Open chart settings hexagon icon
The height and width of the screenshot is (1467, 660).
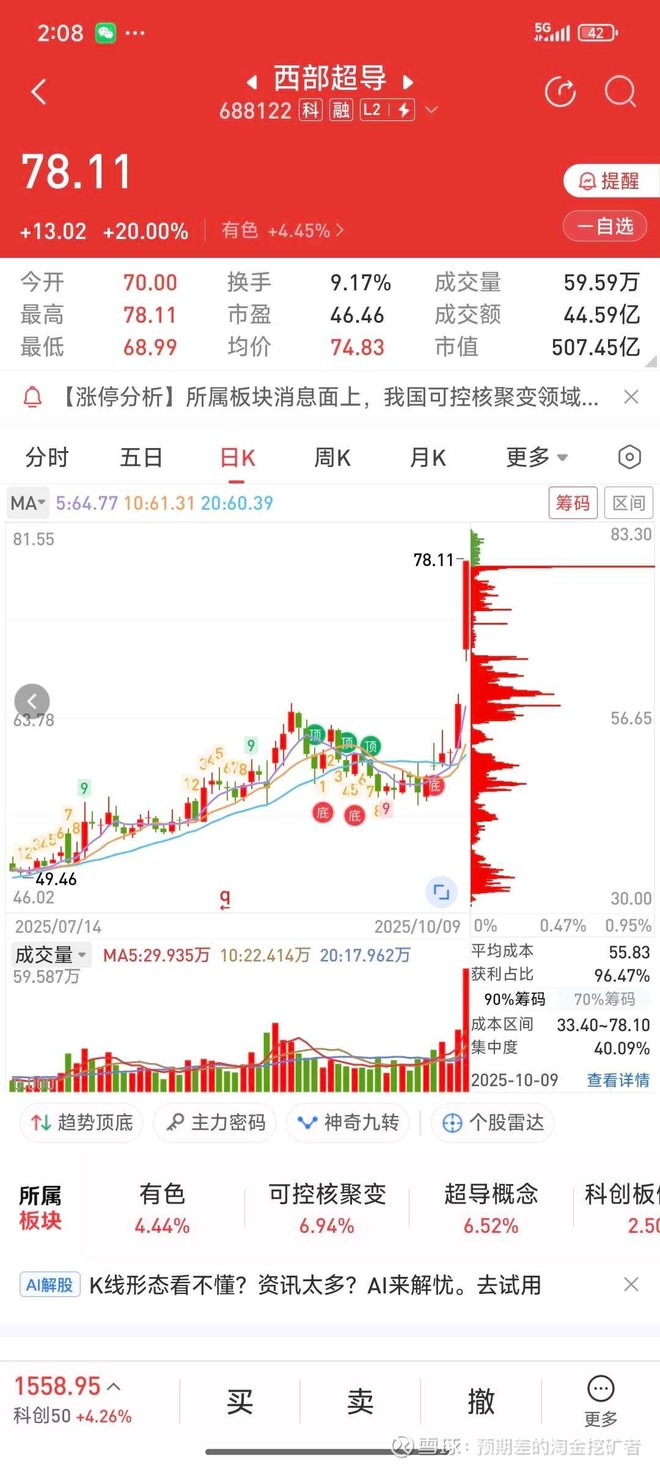click(629, 458)
